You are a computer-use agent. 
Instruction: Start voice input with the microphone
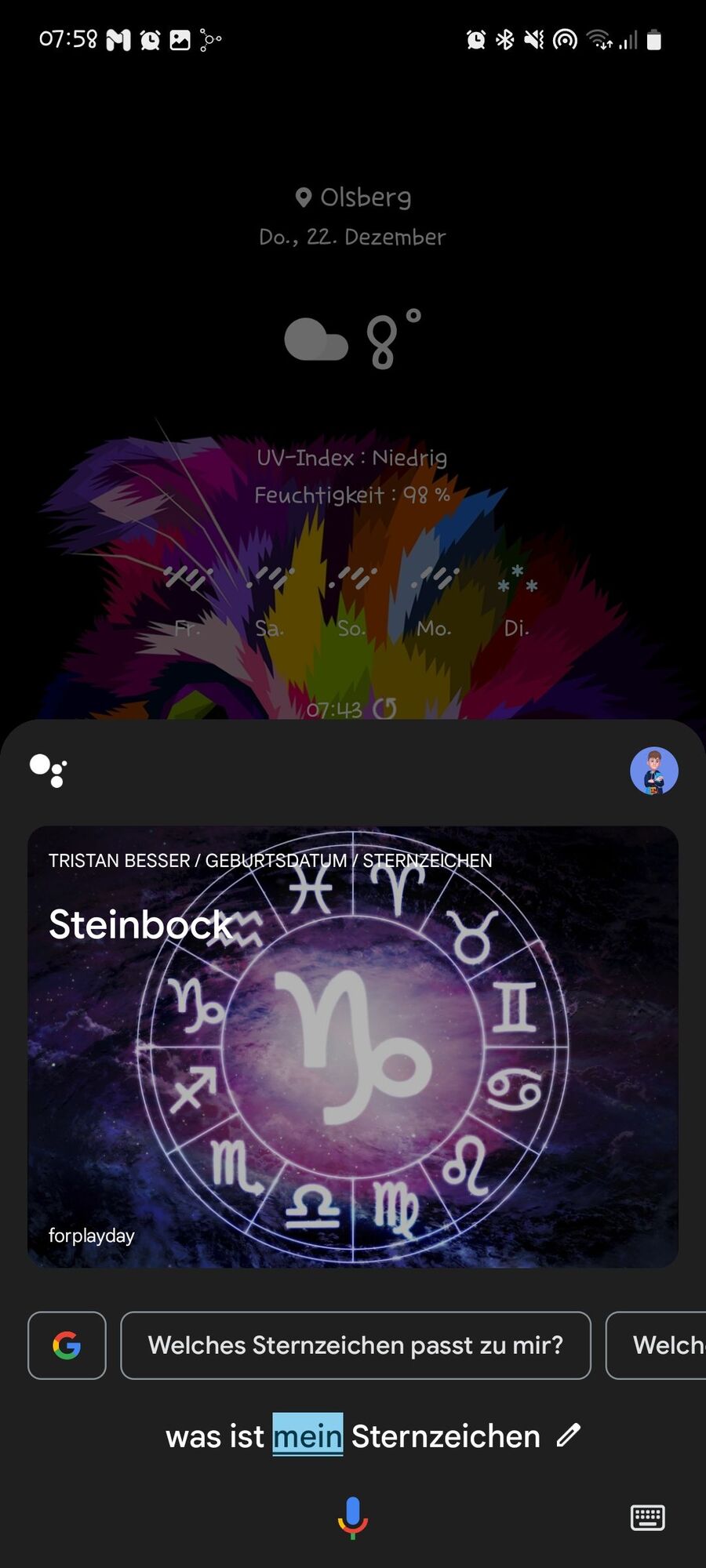pos(353,1517)
